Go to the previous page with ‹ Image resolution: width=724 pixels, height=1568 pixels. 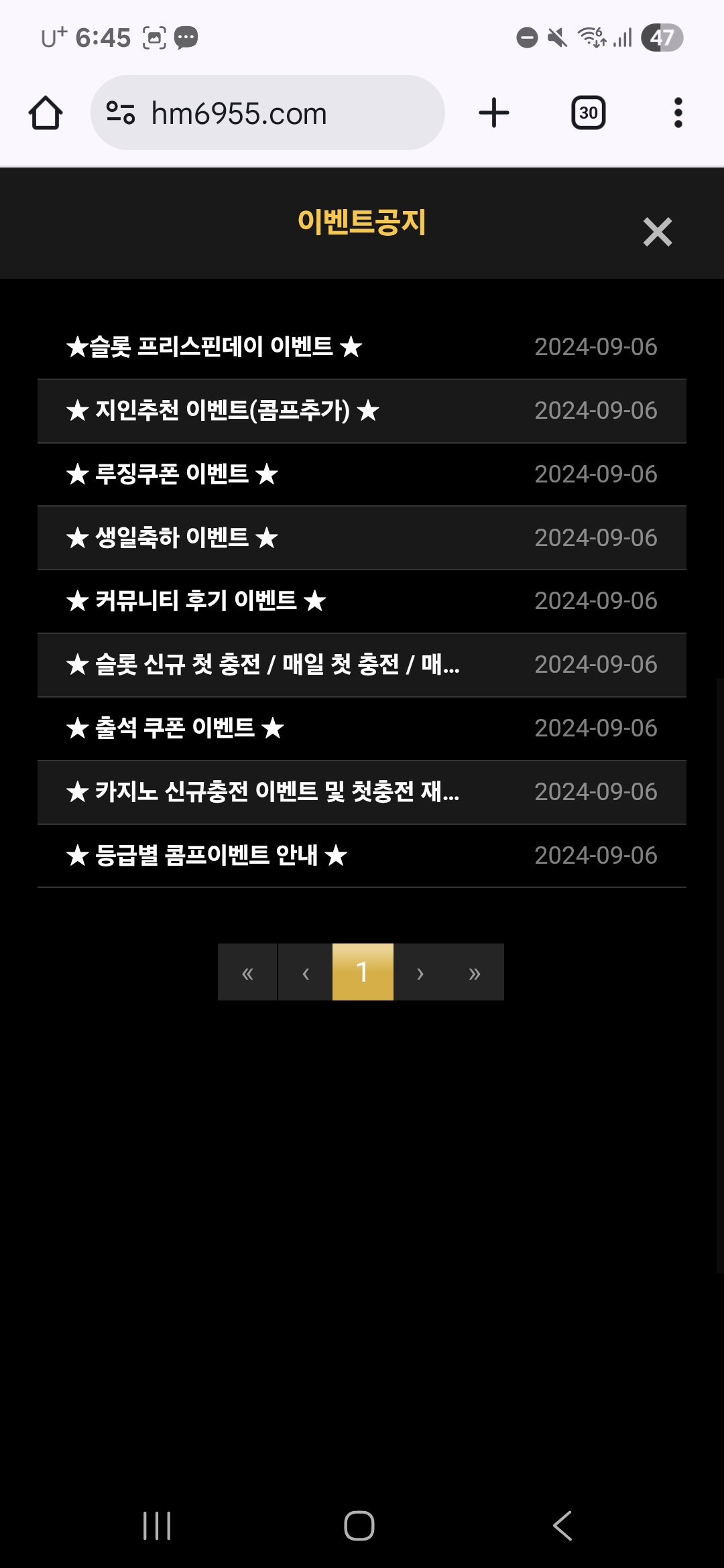point(305,972)
